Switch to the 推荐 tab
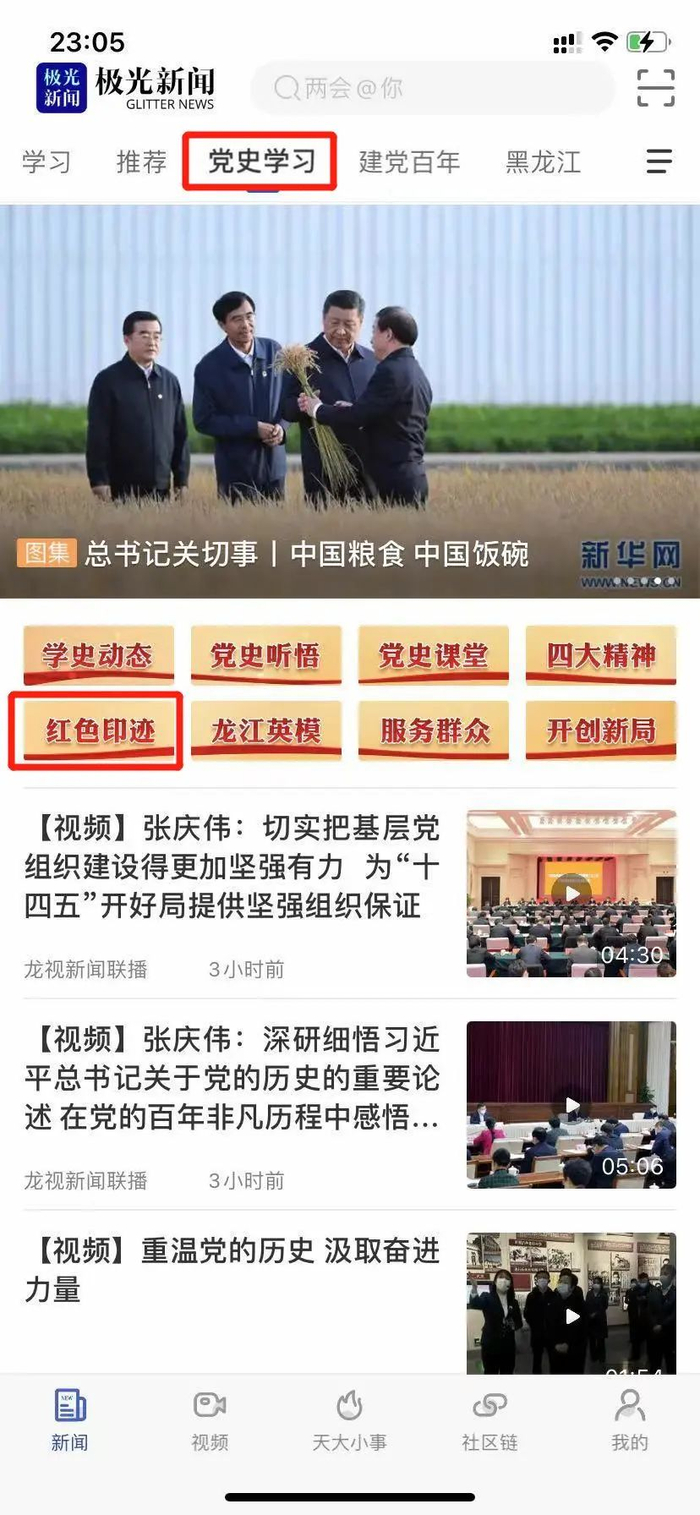This screenshot has height=1515, width=700. pyautogui.click(x=141, y=161)
